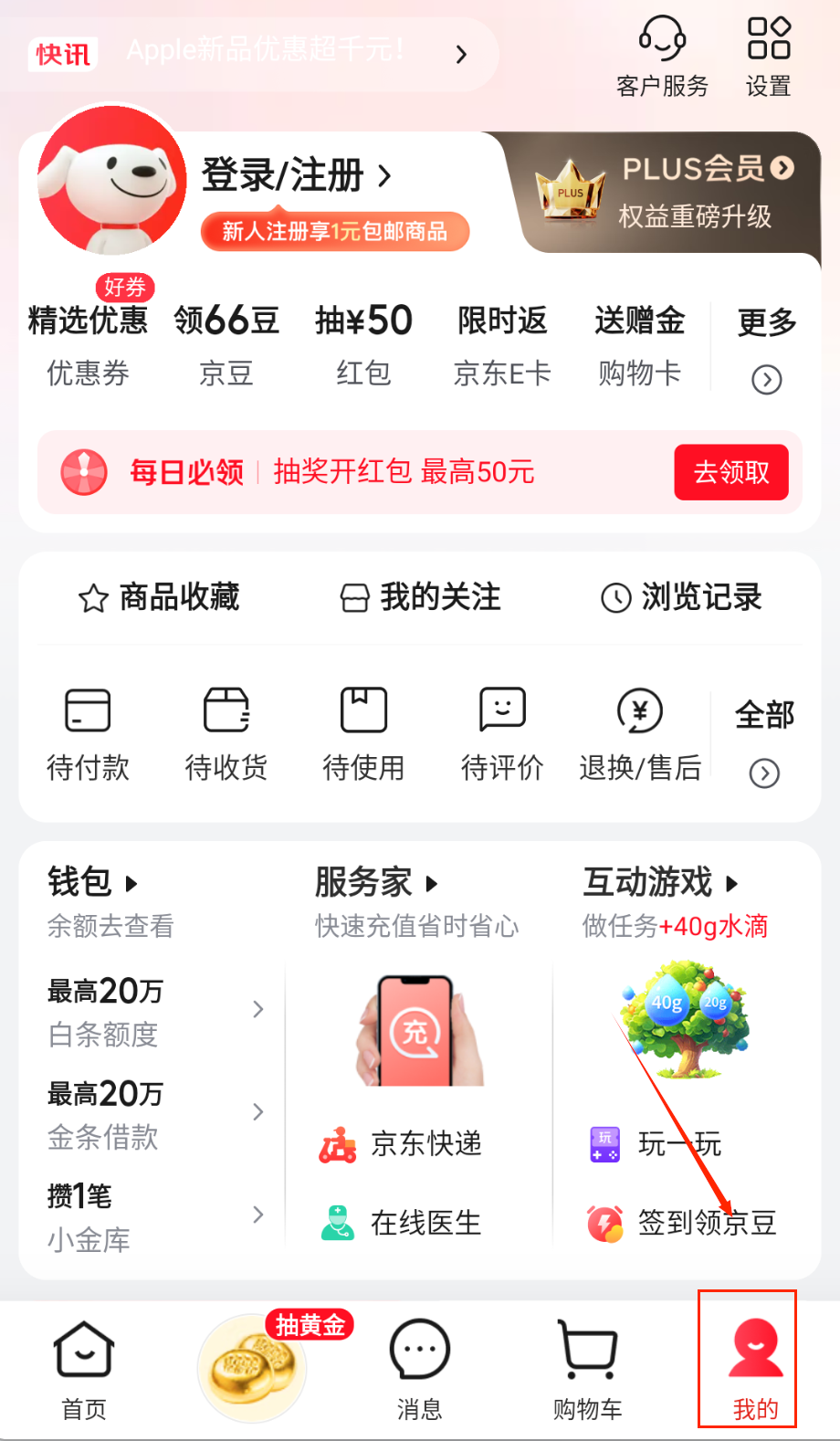Open 设置 settings

pos(768,57)
